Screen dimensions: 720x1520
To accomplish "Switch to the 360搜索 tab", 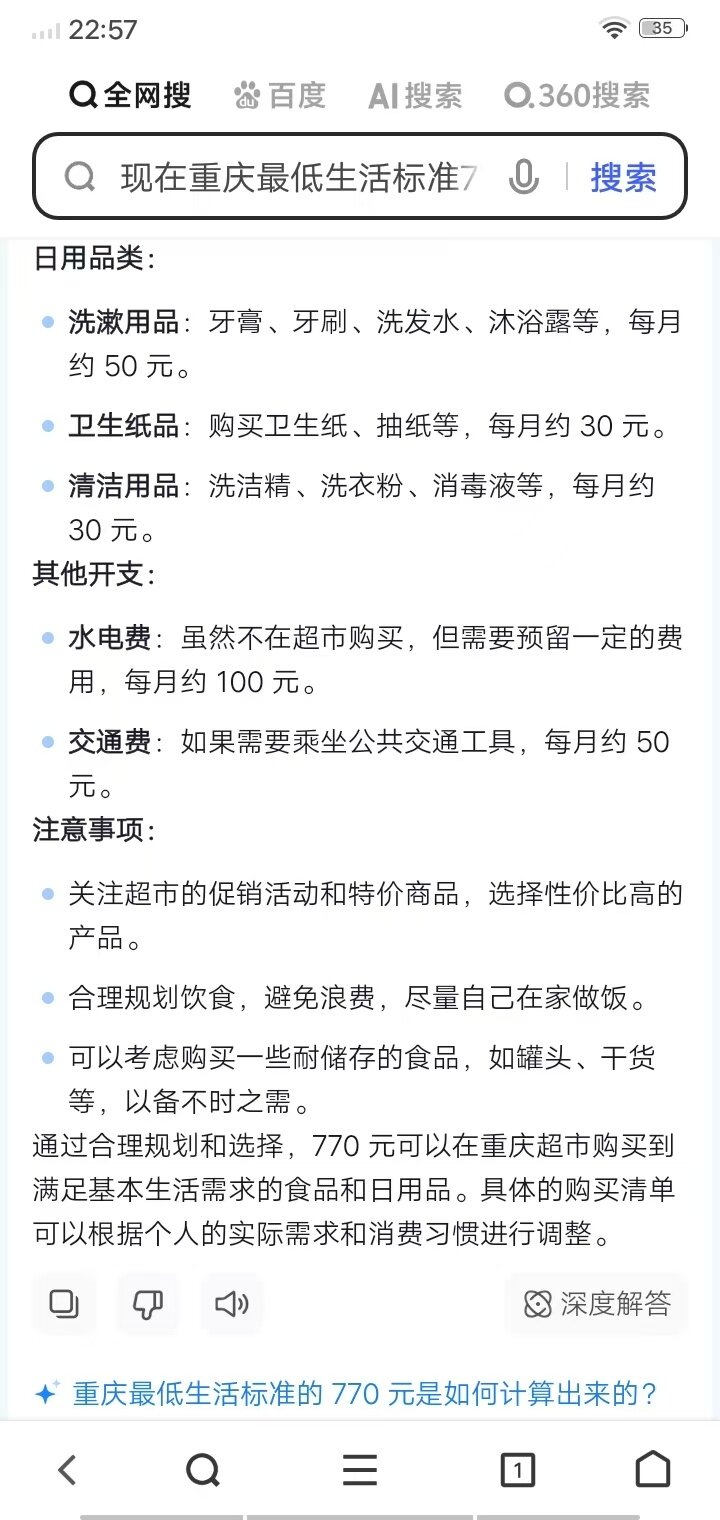I will click(x=577, y=96).
